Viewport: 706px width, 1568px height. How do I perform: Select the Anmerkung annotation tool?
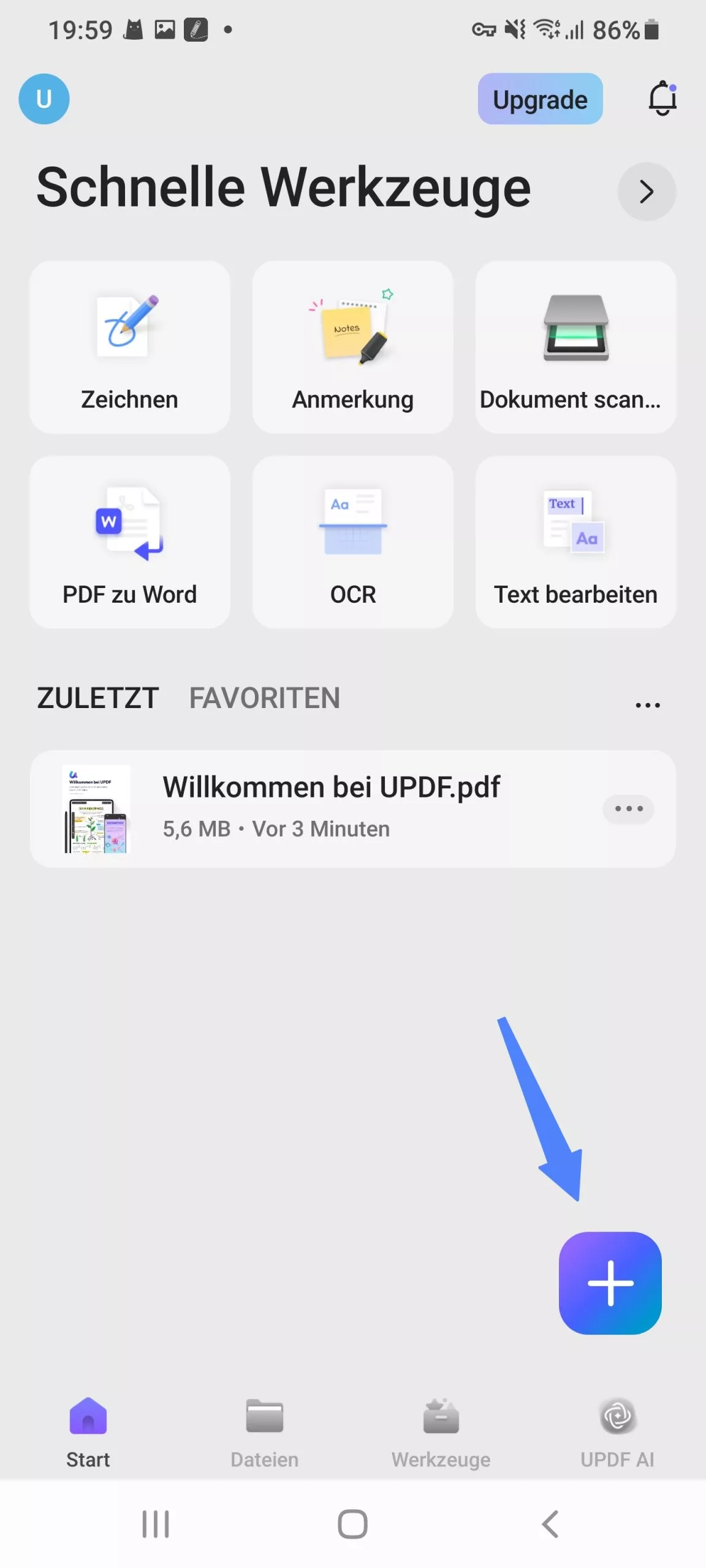point(352,347)
